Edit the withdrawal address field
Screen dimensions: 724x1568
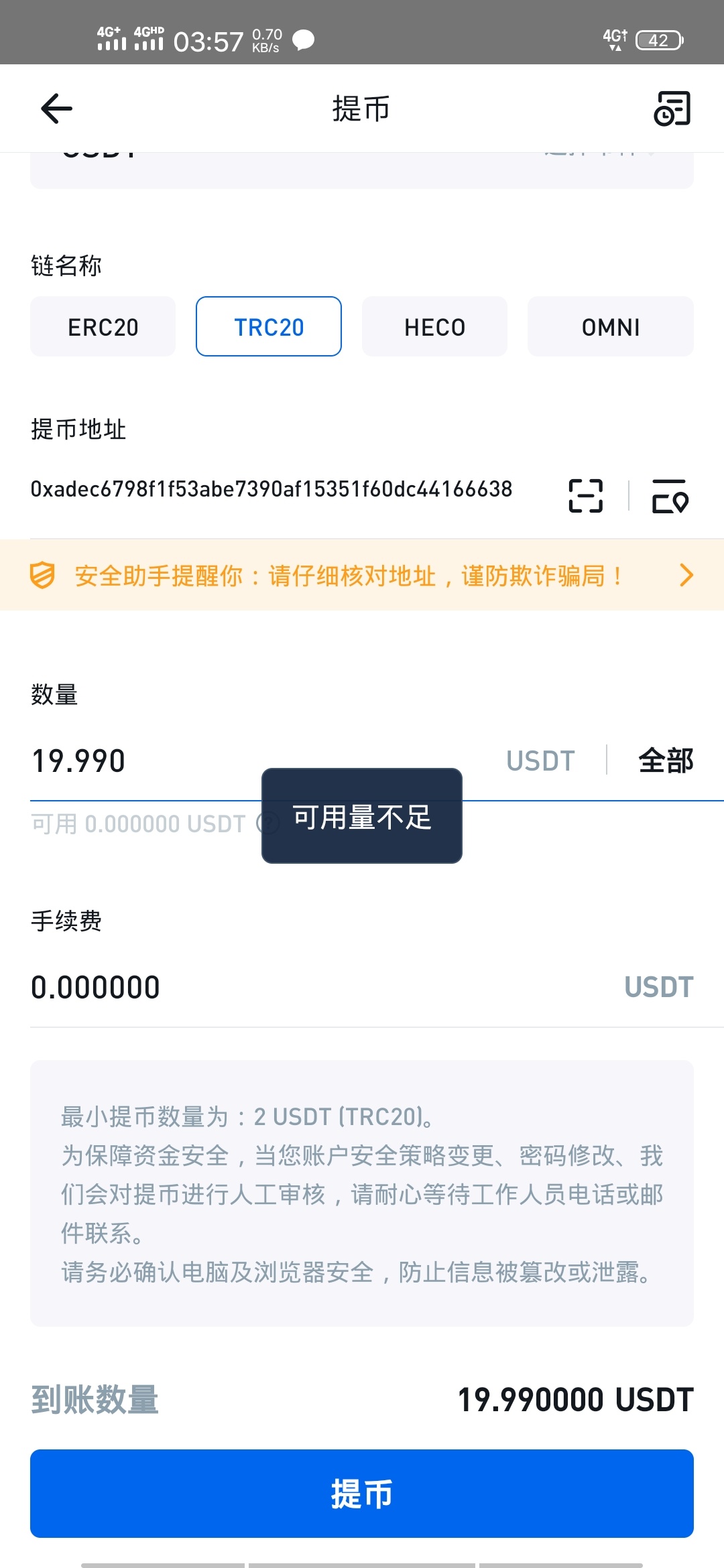click(x=271, y=489)
